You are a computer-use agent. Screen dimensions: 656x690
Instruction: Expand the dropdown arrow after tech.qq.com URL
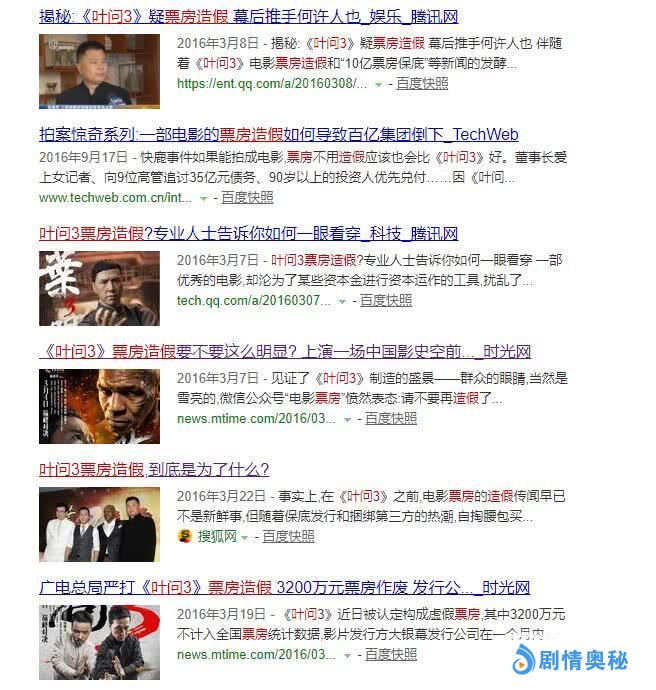click(x=342, y=302)
